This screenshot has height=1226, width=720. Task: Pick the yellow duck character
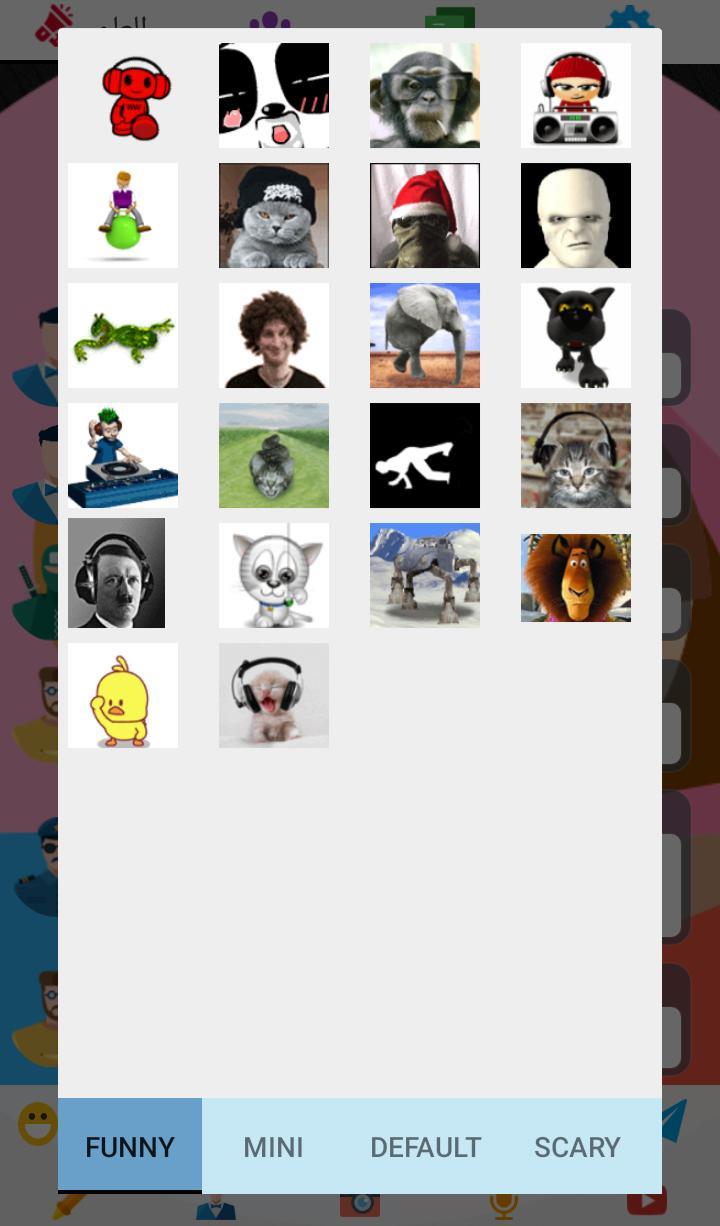click(122, 695)
